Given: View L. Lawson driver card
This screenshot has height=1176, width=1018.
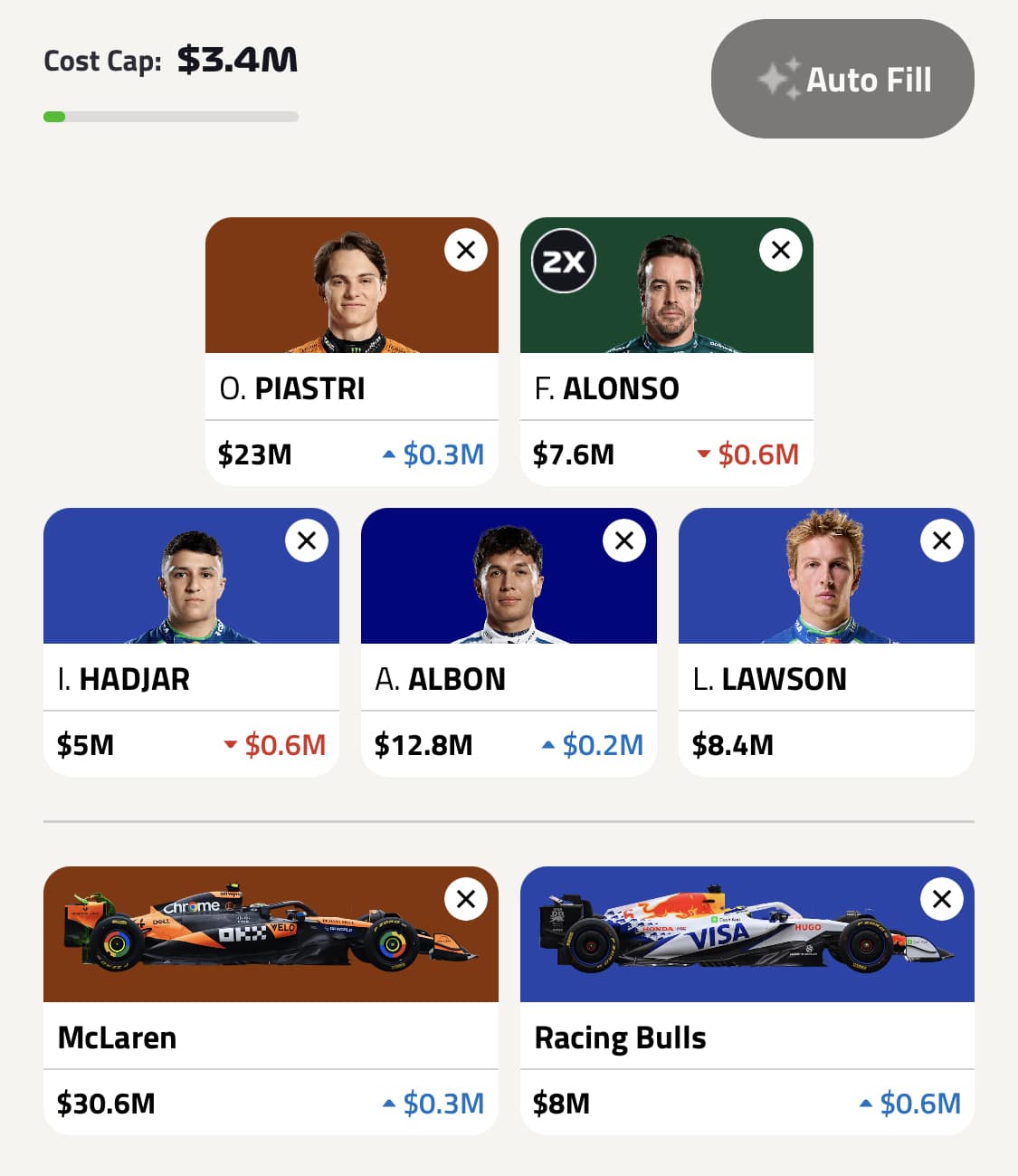Looking at the screenshot, I should 826,679.
